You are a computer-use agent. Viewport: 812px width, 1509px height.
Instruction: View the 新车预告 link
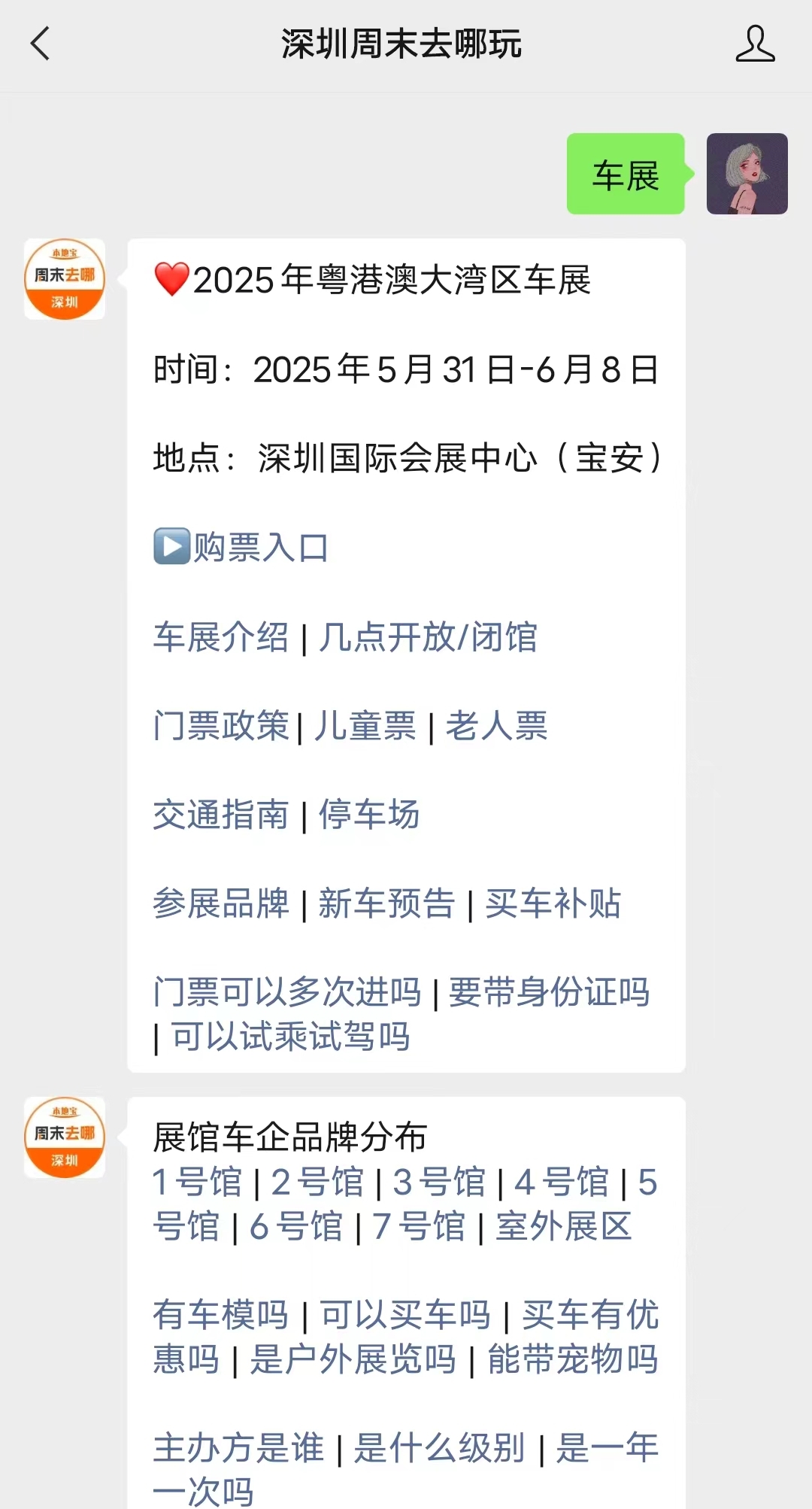tap(386, 903)
